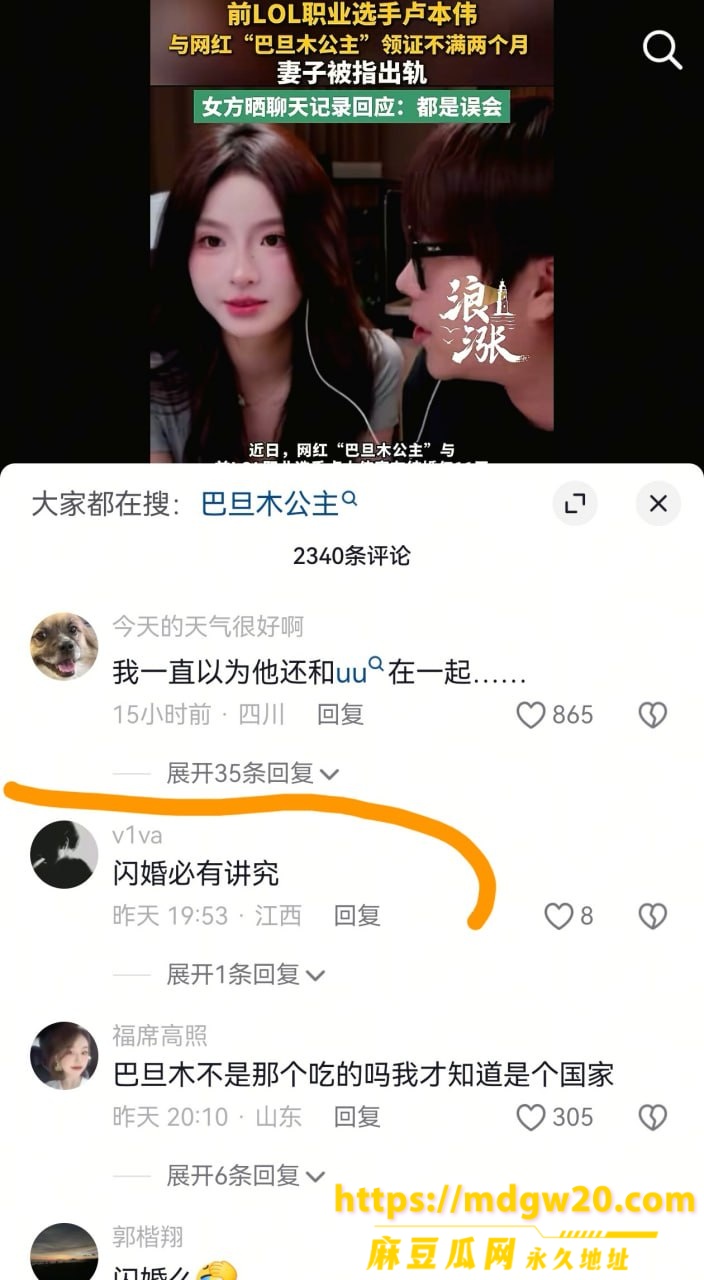Dislike 福席高照's comment
Screen dimensions: 704x1280
[x=653, y=1117]
